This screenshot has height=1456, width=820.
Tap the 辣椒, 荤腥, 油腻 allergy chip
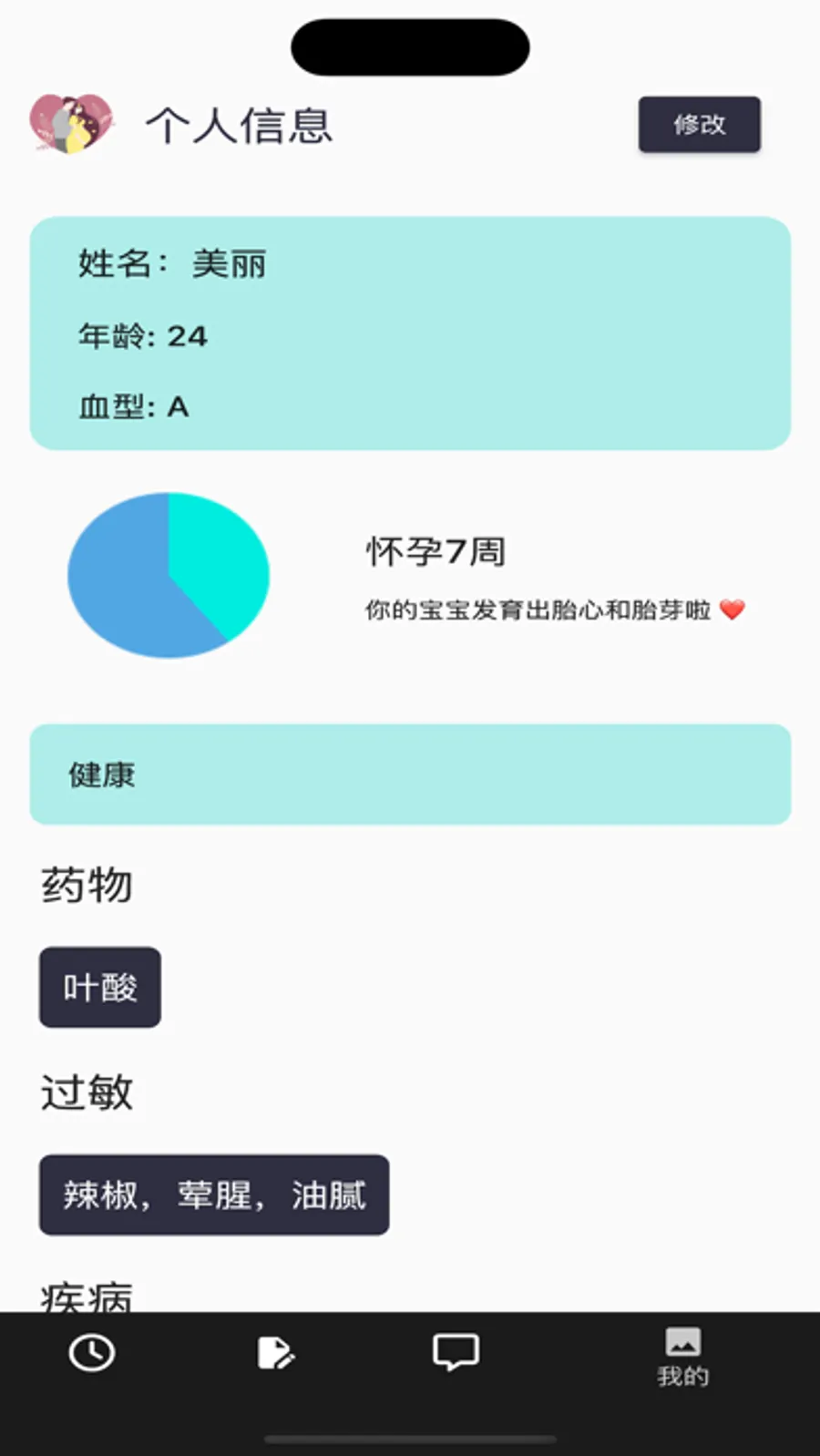click(x=214, y=1195)
